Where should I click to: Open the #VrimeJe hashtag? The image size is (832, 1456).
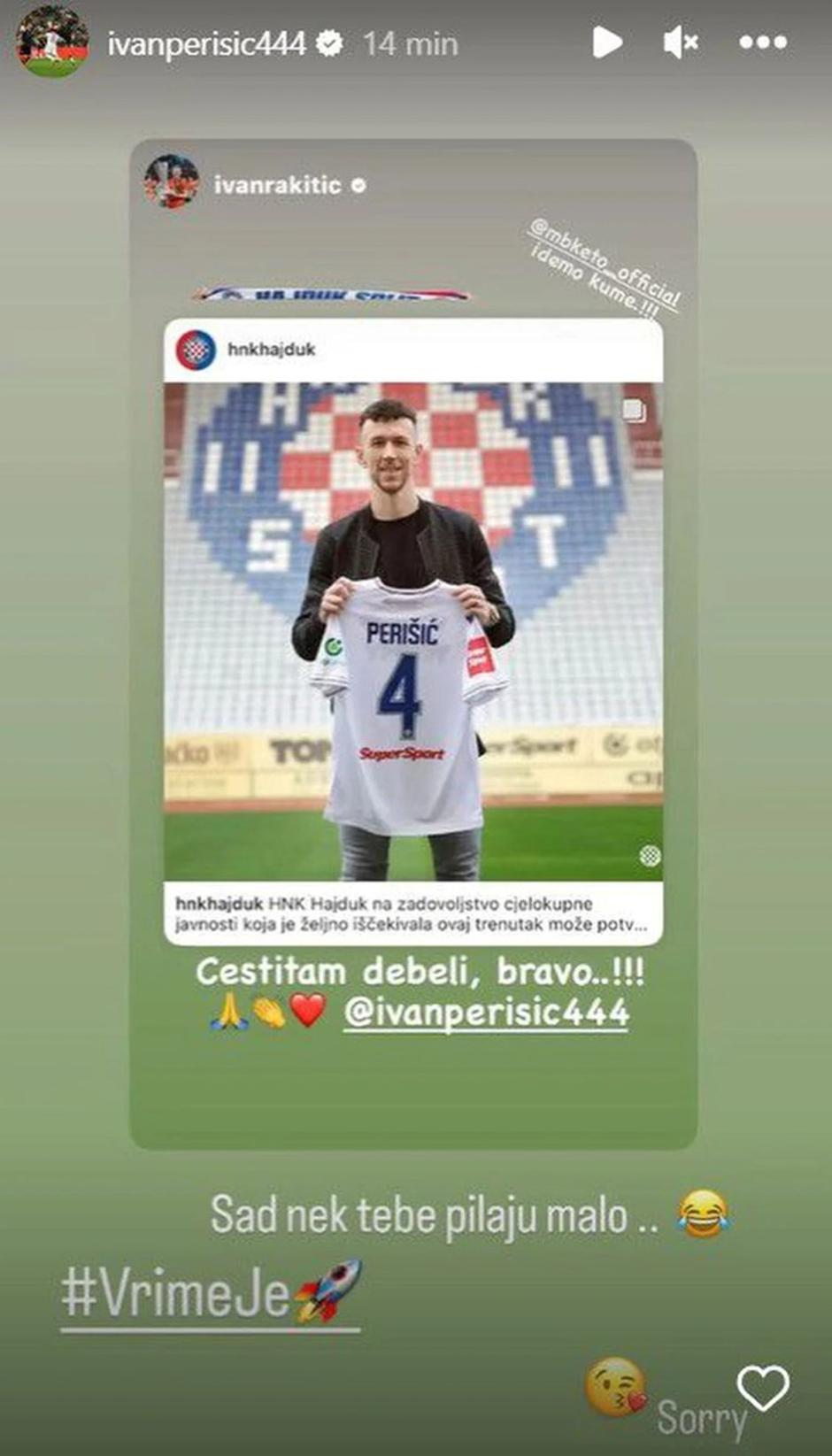pos(175,1295)
